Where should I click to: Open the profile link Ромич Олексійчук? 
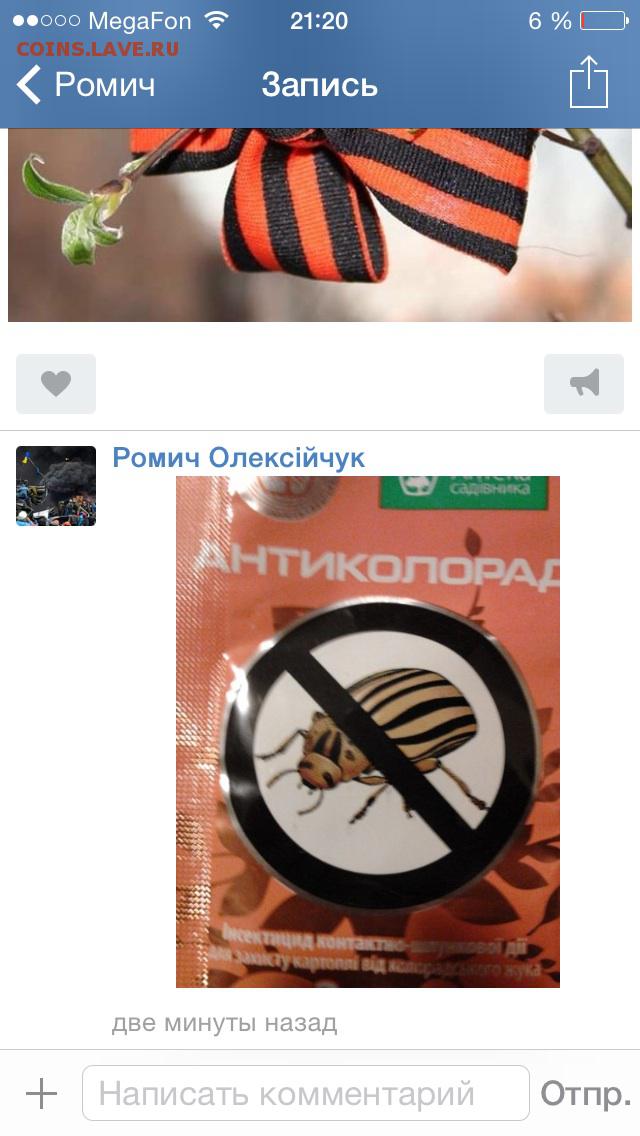pos(238,458)
